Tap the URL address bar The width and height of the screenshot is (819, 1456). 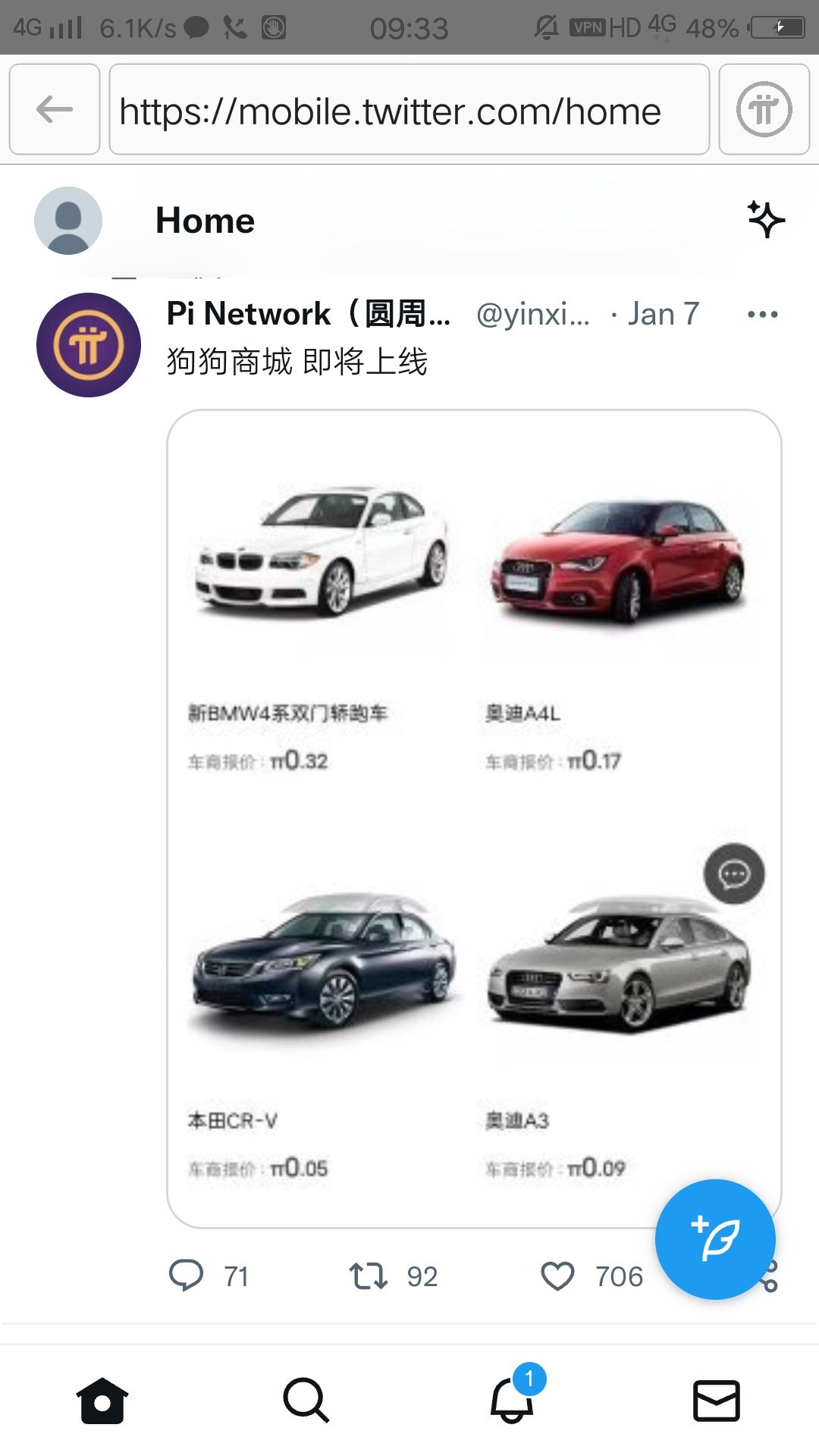[409, 110]
